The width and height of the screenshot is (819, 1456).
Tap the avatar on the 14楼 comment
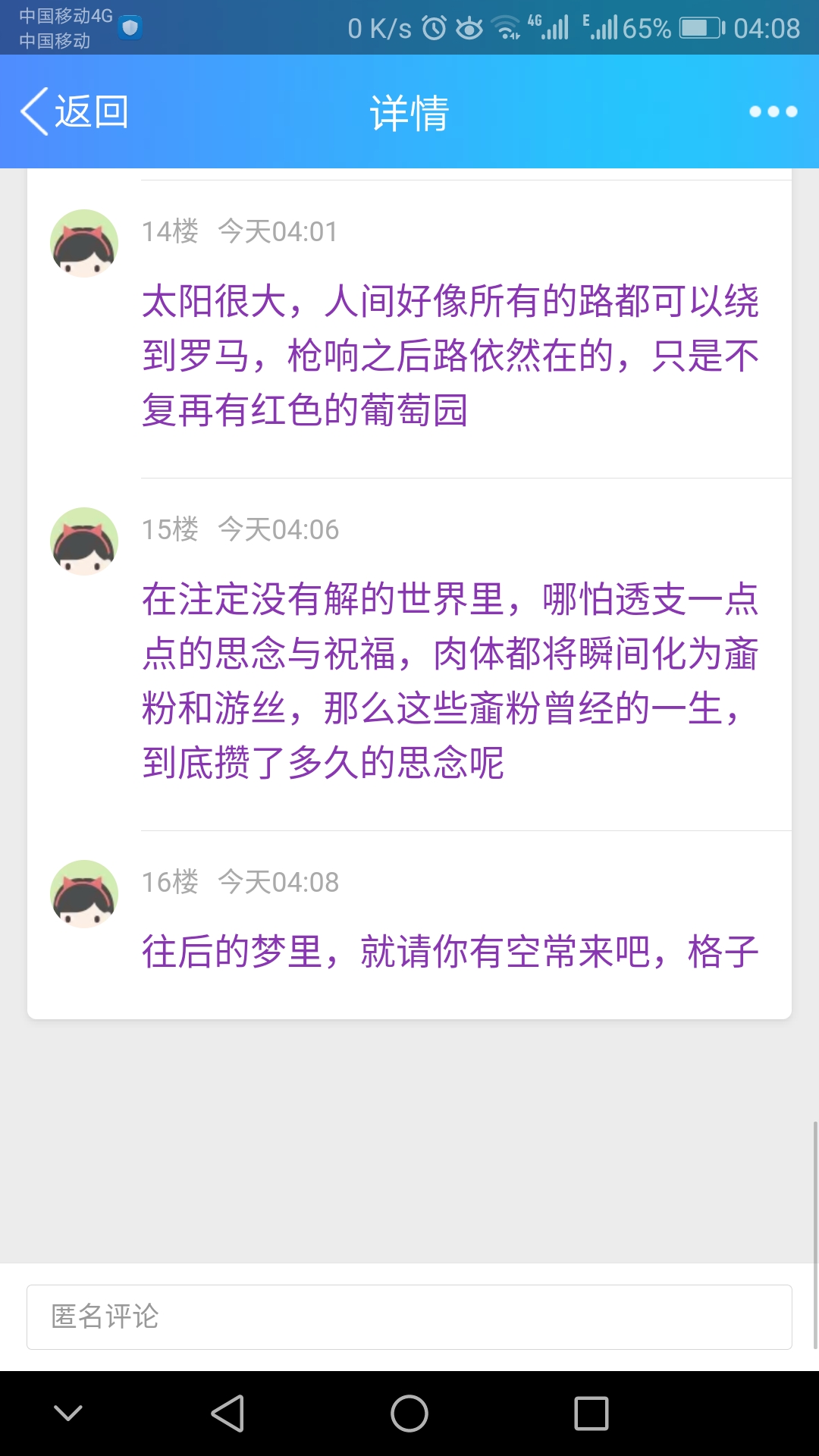(x=84, y=243)
